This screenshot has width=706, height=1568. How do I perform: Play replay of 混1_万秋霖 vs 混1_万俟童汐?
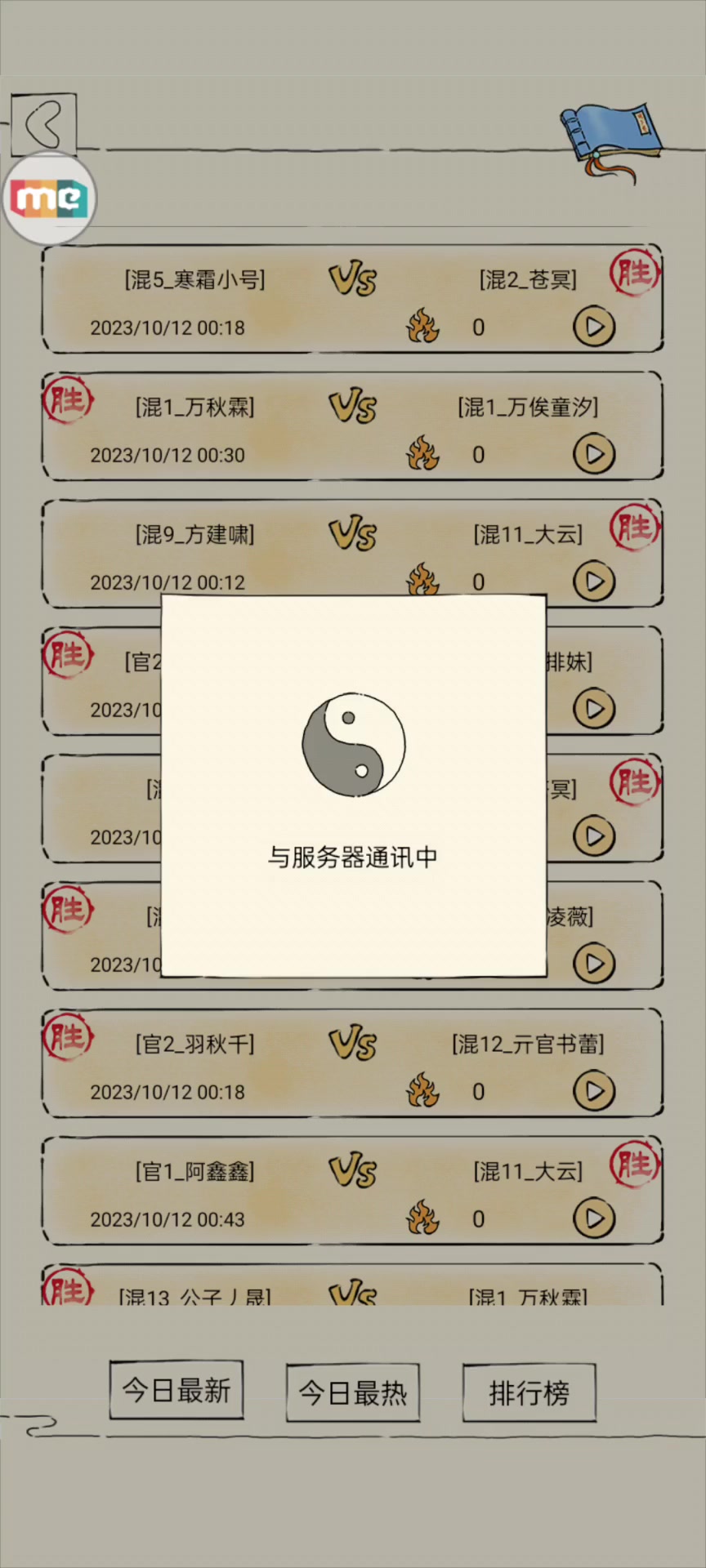(x=594, y=454)
